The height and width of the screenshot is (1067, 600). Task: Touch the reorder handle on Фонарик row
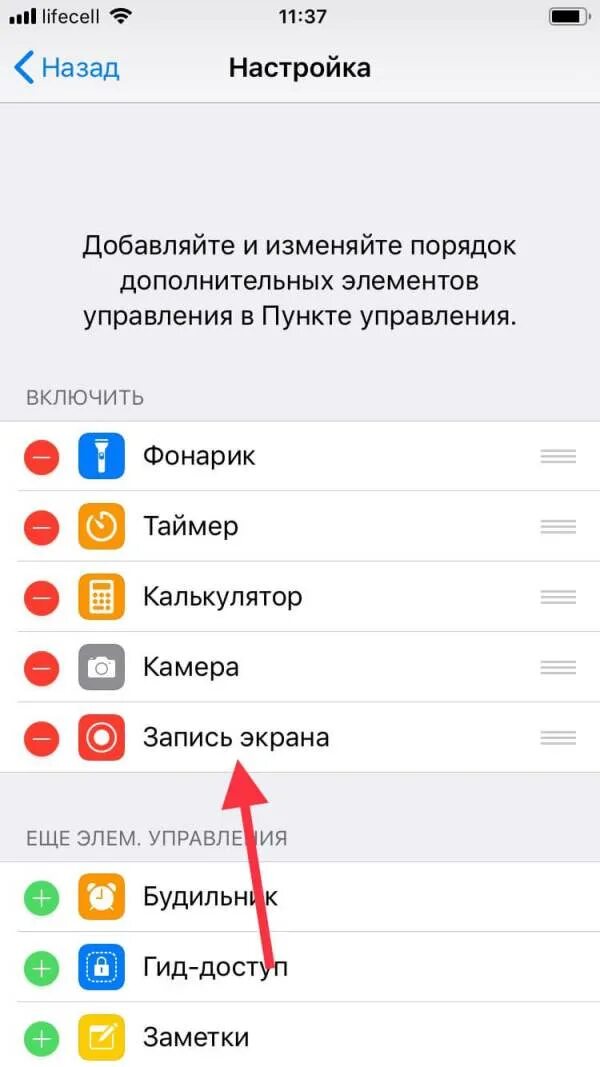[x=558, y=456]
